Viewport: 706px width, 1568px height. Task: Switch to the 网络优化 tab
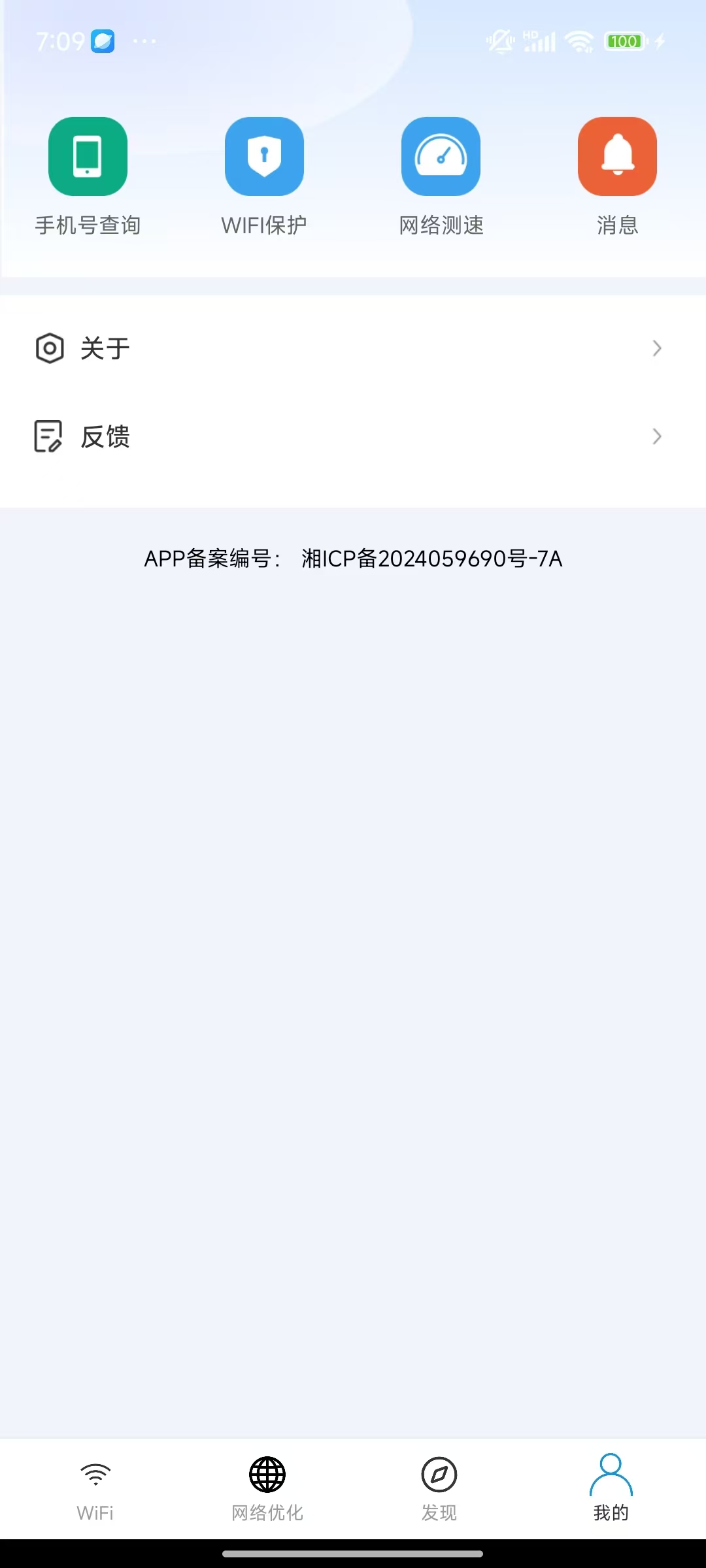pos(267,1489)
